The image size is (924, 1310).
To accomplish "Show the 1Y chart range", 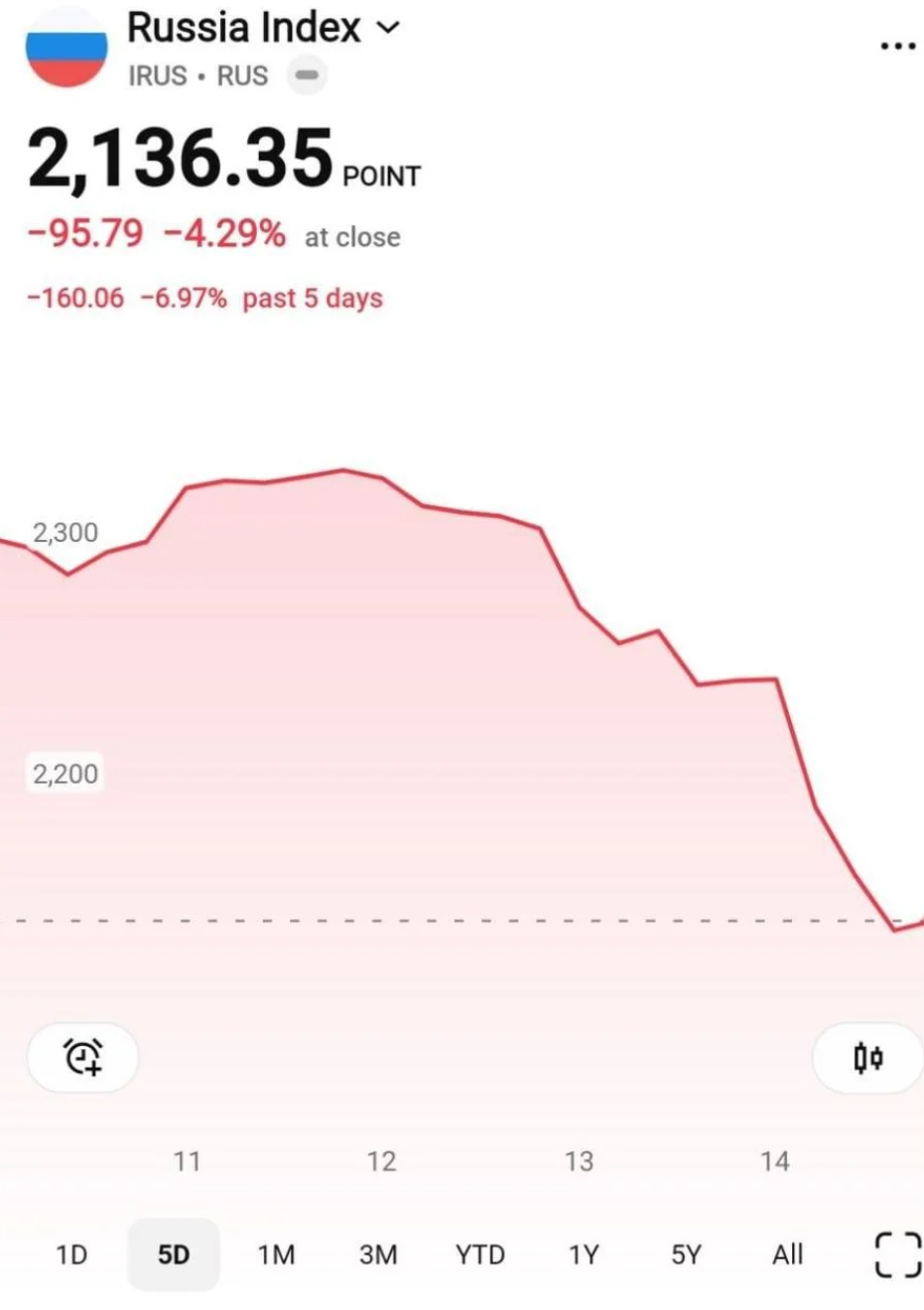I will pos(584,1254).
